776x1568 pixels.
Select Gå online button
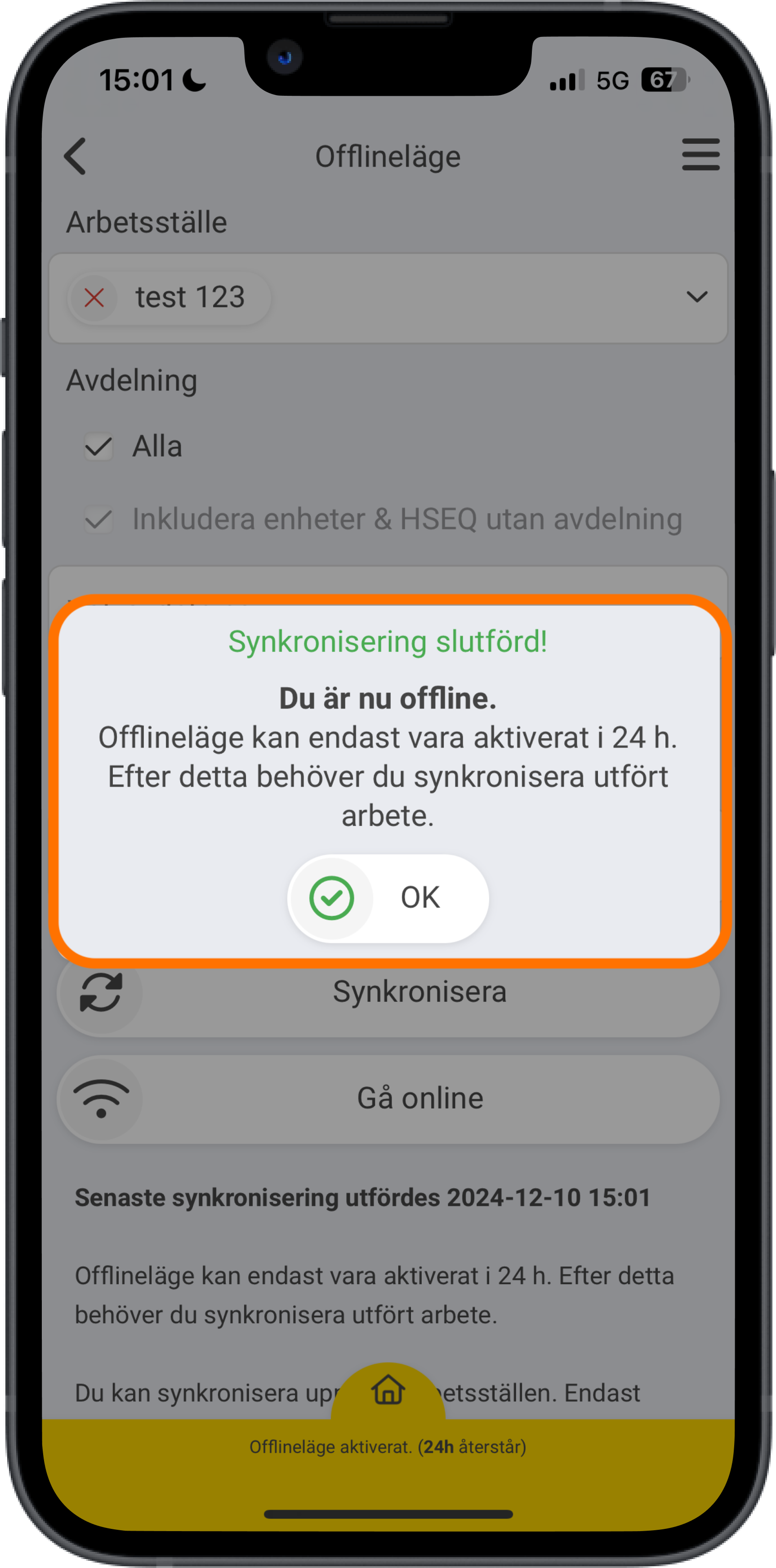coord(388,1099)
